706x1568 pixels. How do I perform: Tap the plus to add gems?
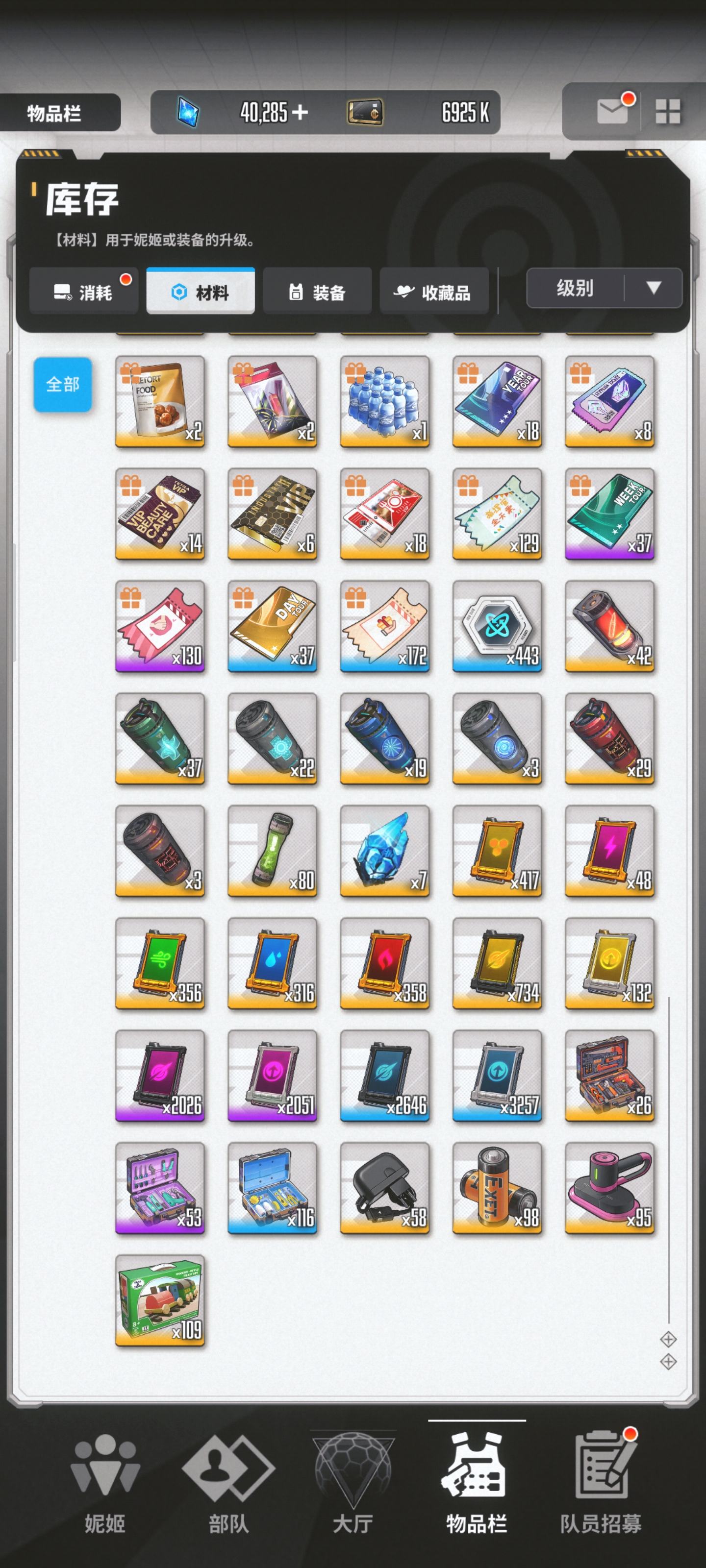coord(301,112)
